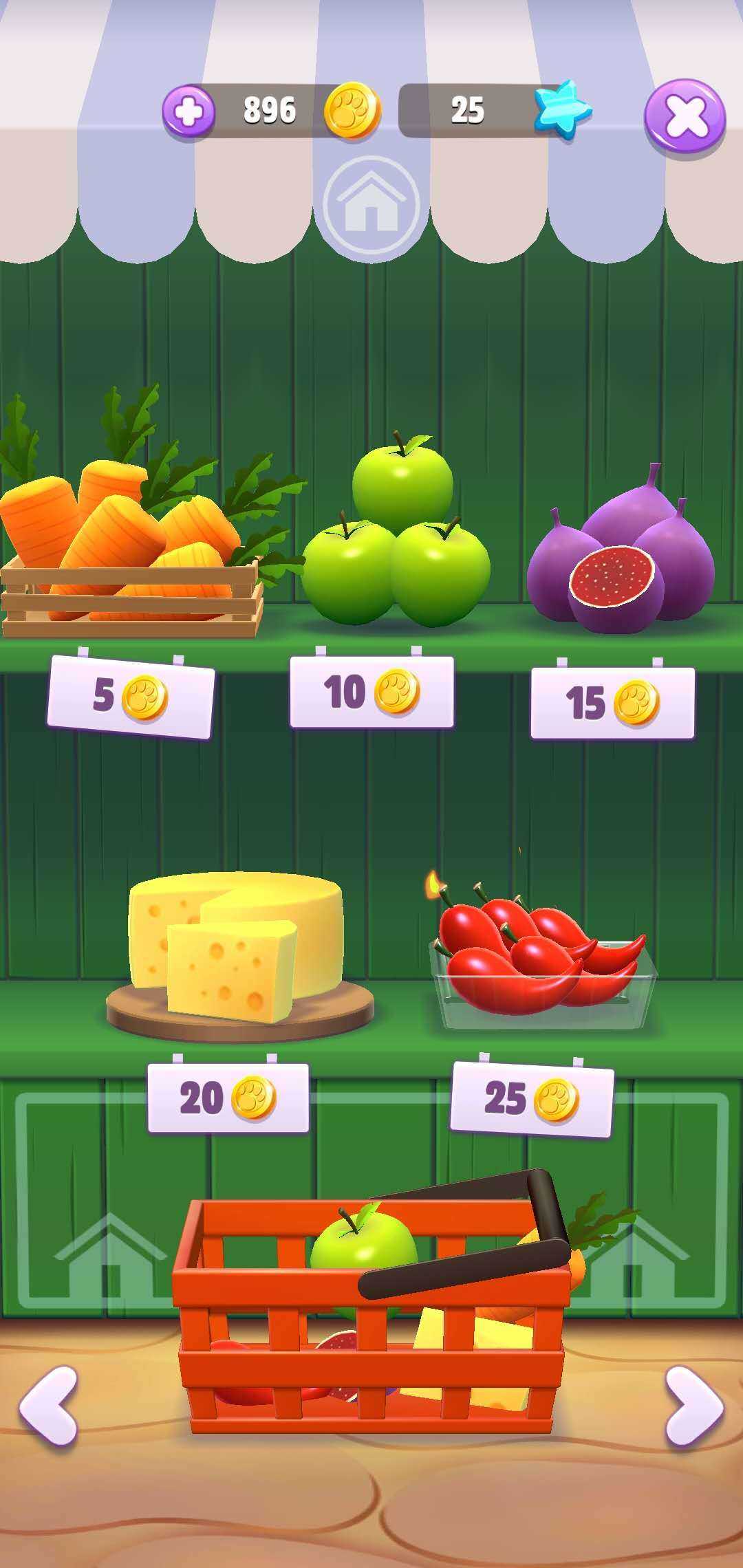Buy cheese for 20 coins

pyautogui.click(x=237, y=952)
